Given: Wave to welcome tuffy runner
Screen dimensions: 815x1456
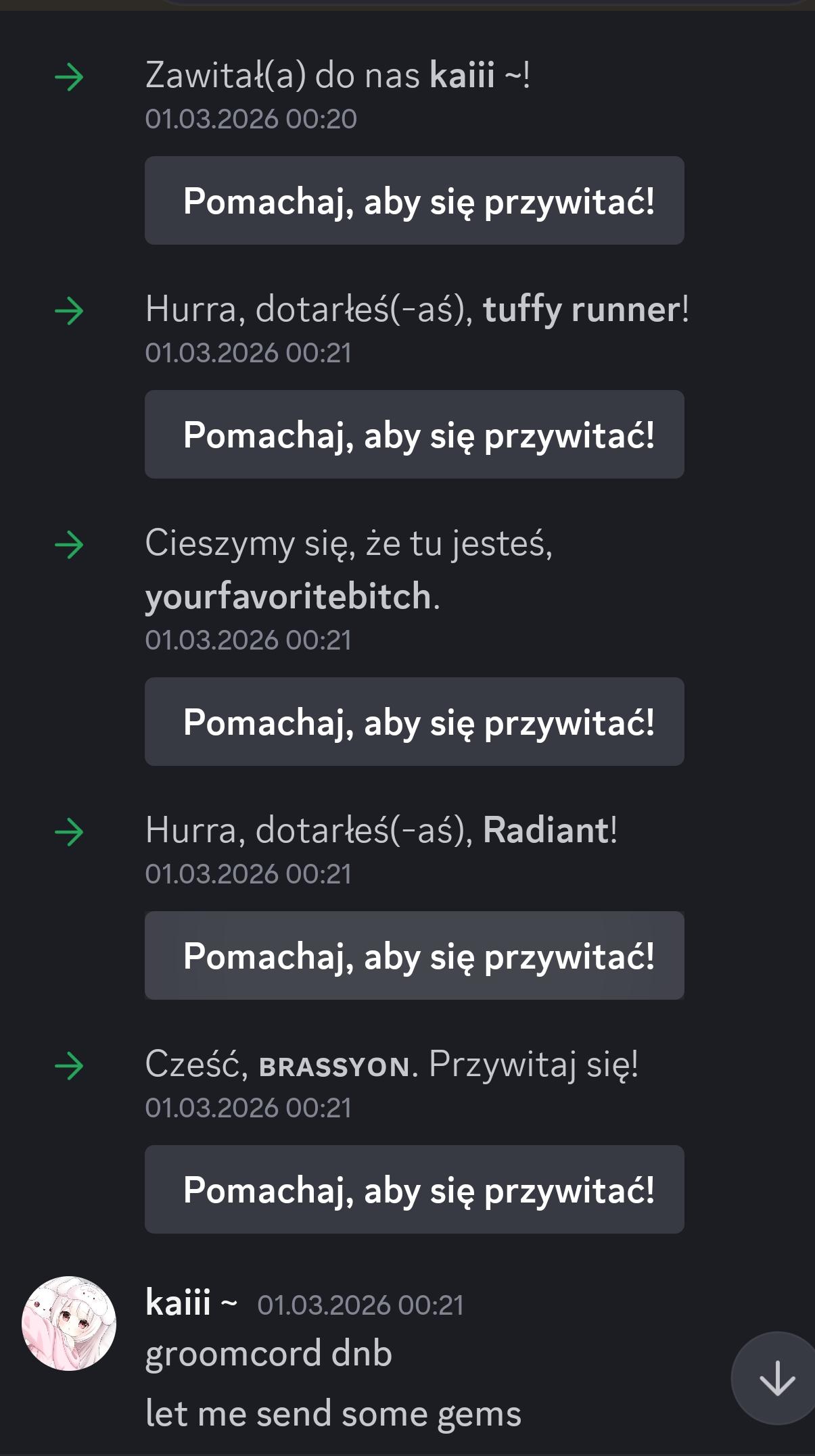Looking at the screenshot, I should point(414,435).
